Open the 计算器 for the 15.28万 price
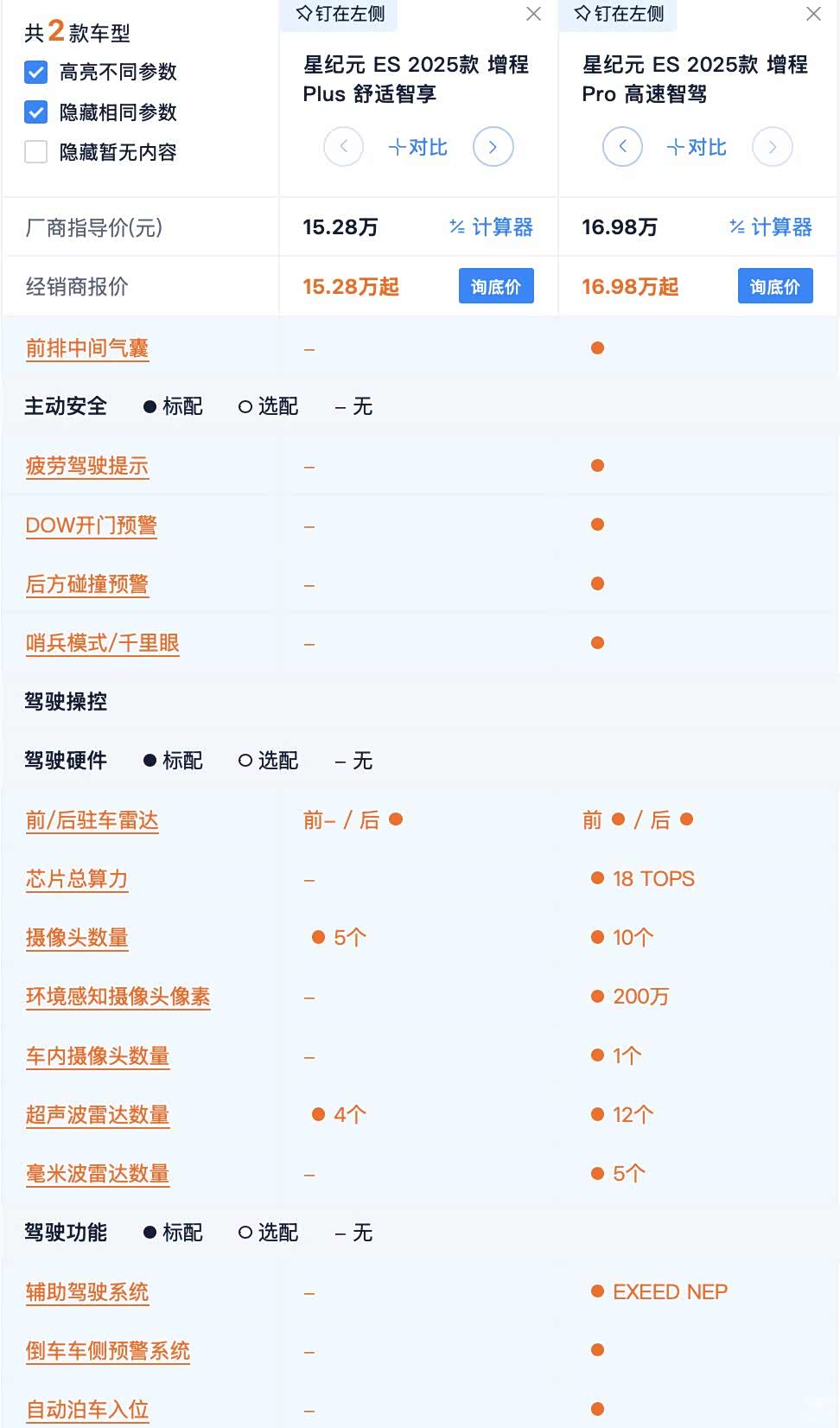 [x=491, y=227]
